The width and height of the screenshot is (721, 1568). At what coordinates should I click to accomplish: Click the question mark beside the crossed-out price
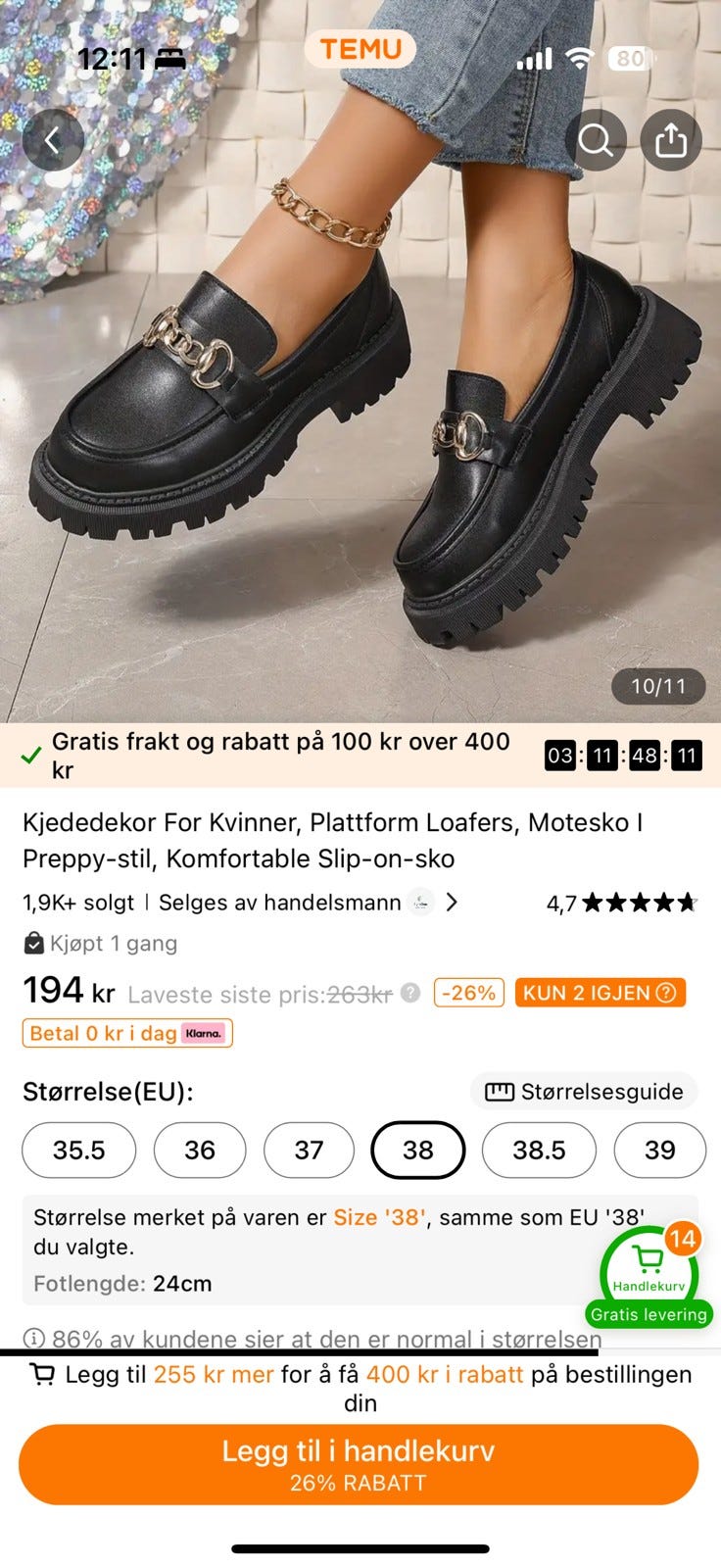click(410, 994)
